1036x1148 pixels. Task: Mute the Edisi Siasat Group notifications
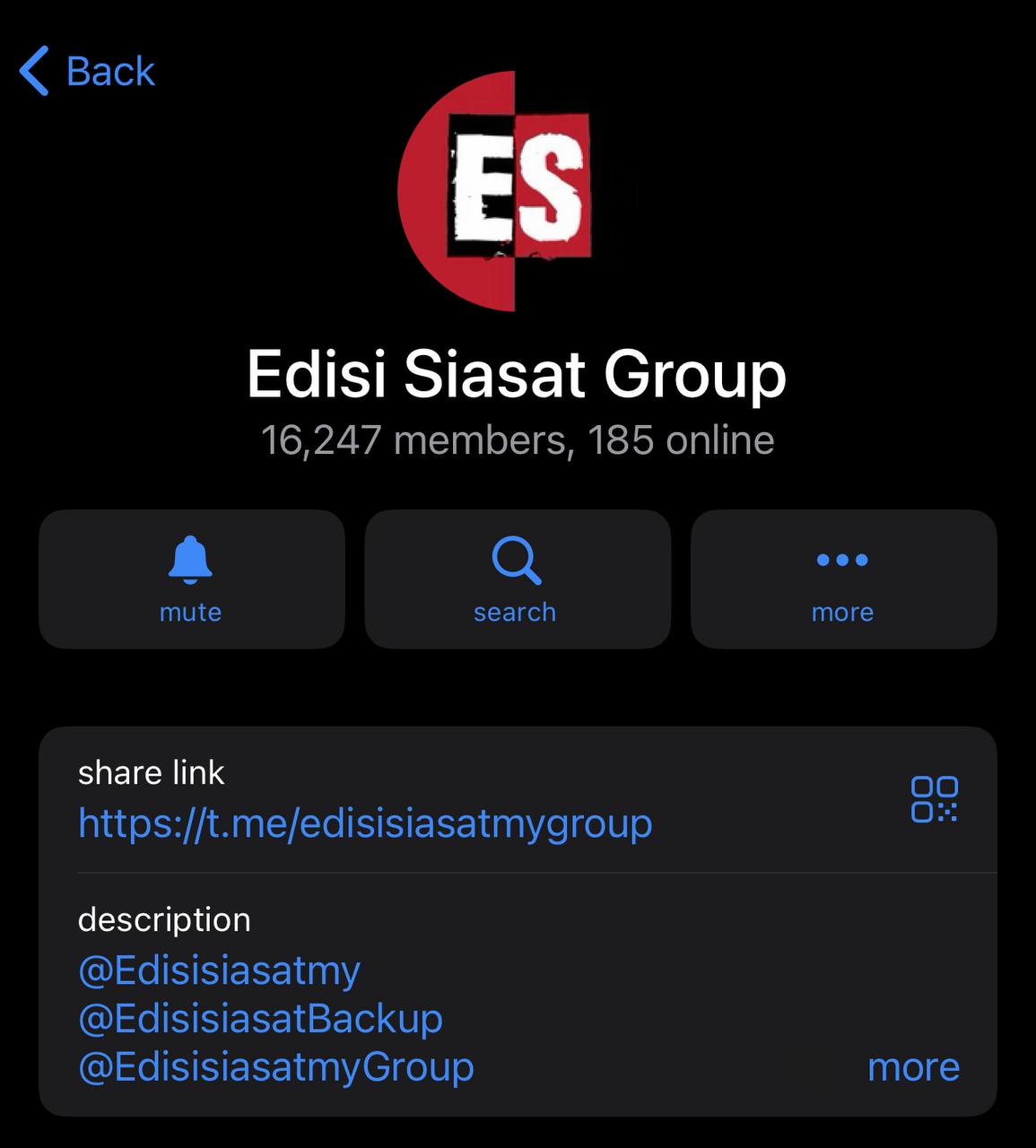[x=191, y=579]
